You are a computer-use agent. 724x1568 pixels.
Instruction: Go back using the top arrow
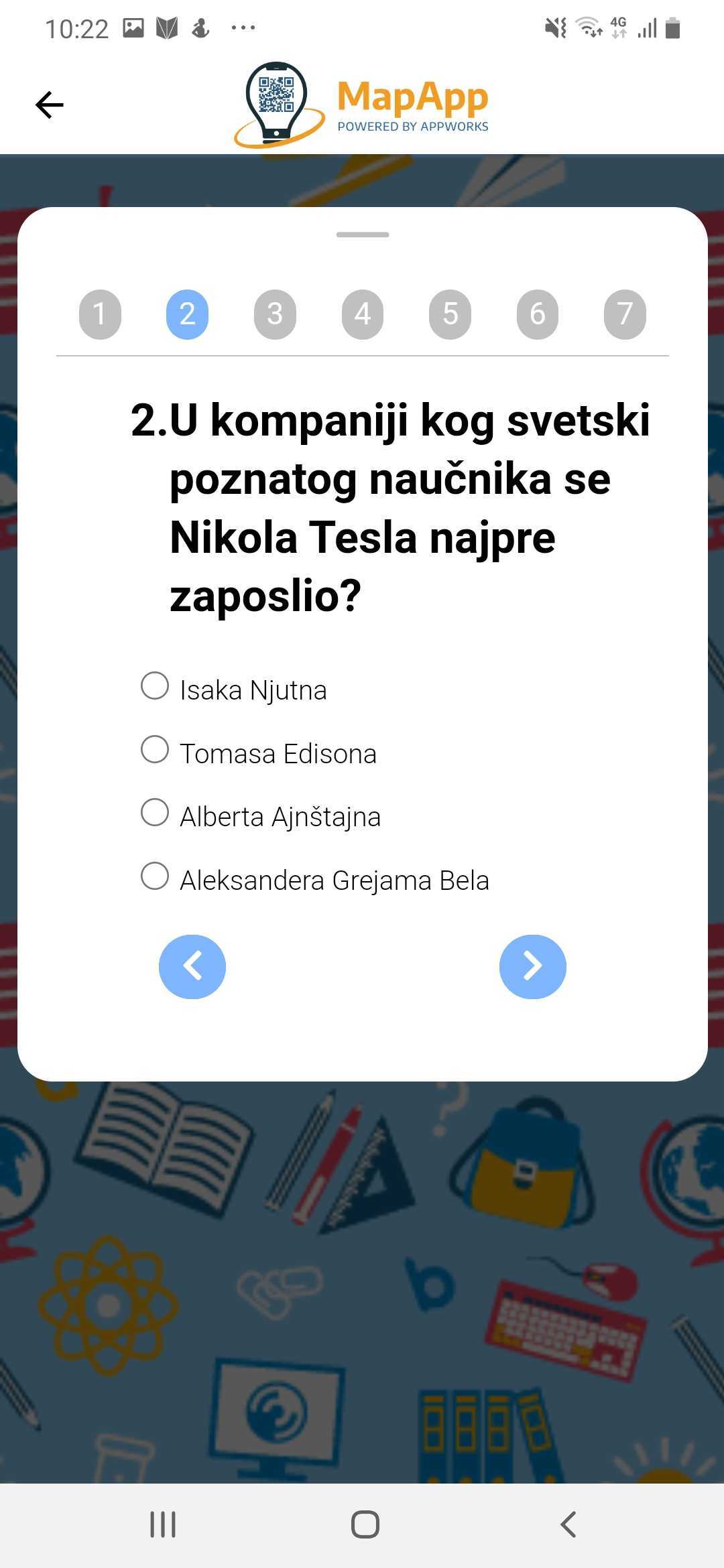49,105
